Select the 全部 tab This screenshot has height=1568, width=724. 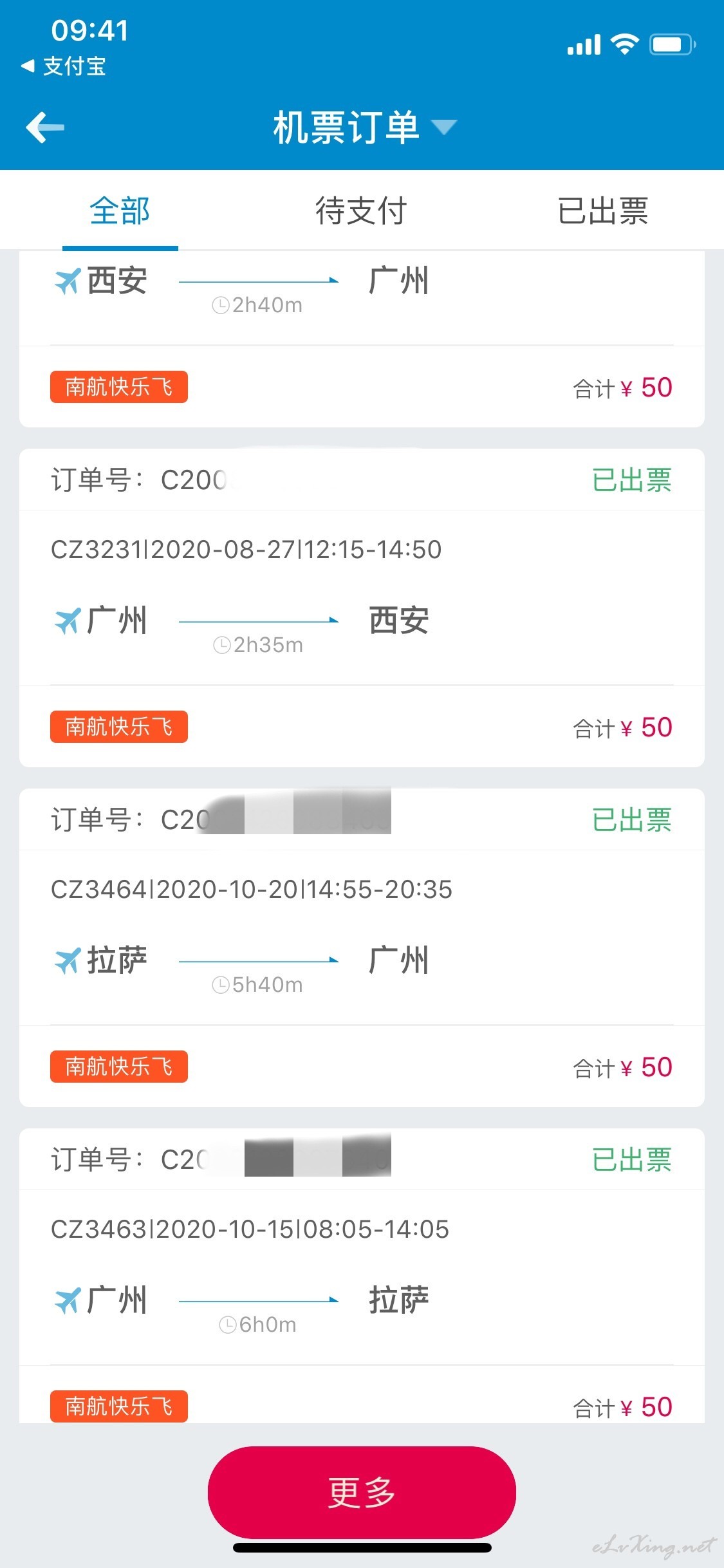[x=120, y=211]
